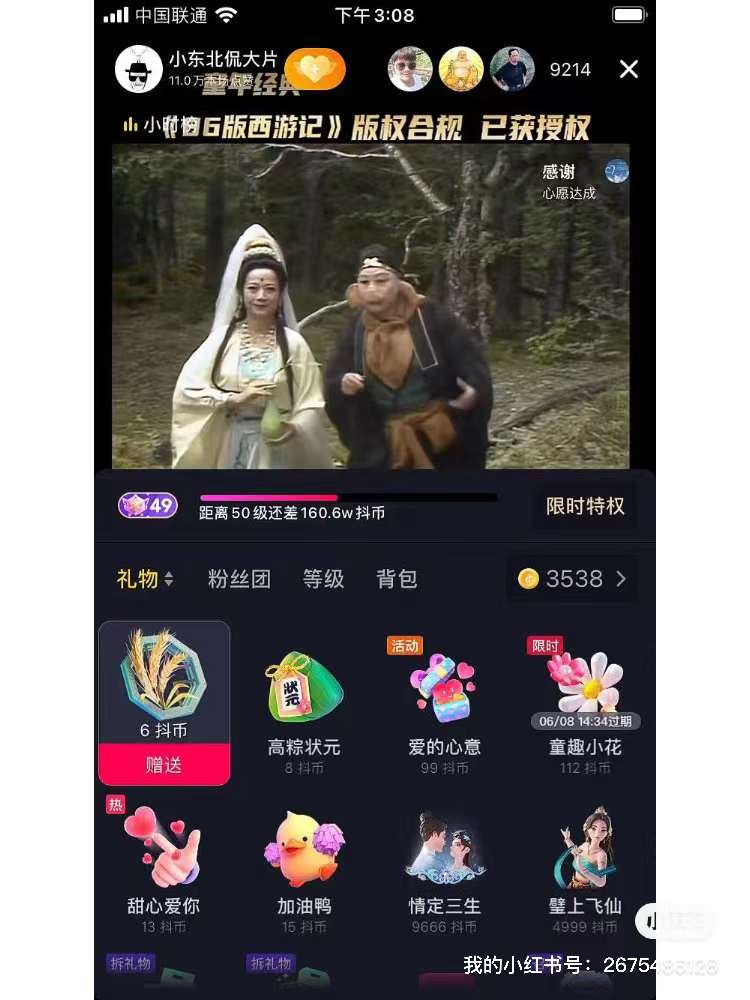This screenshot has height=1000, width=750.
Task: Select the 加油鸭 gift
Action: pos(304,860)
